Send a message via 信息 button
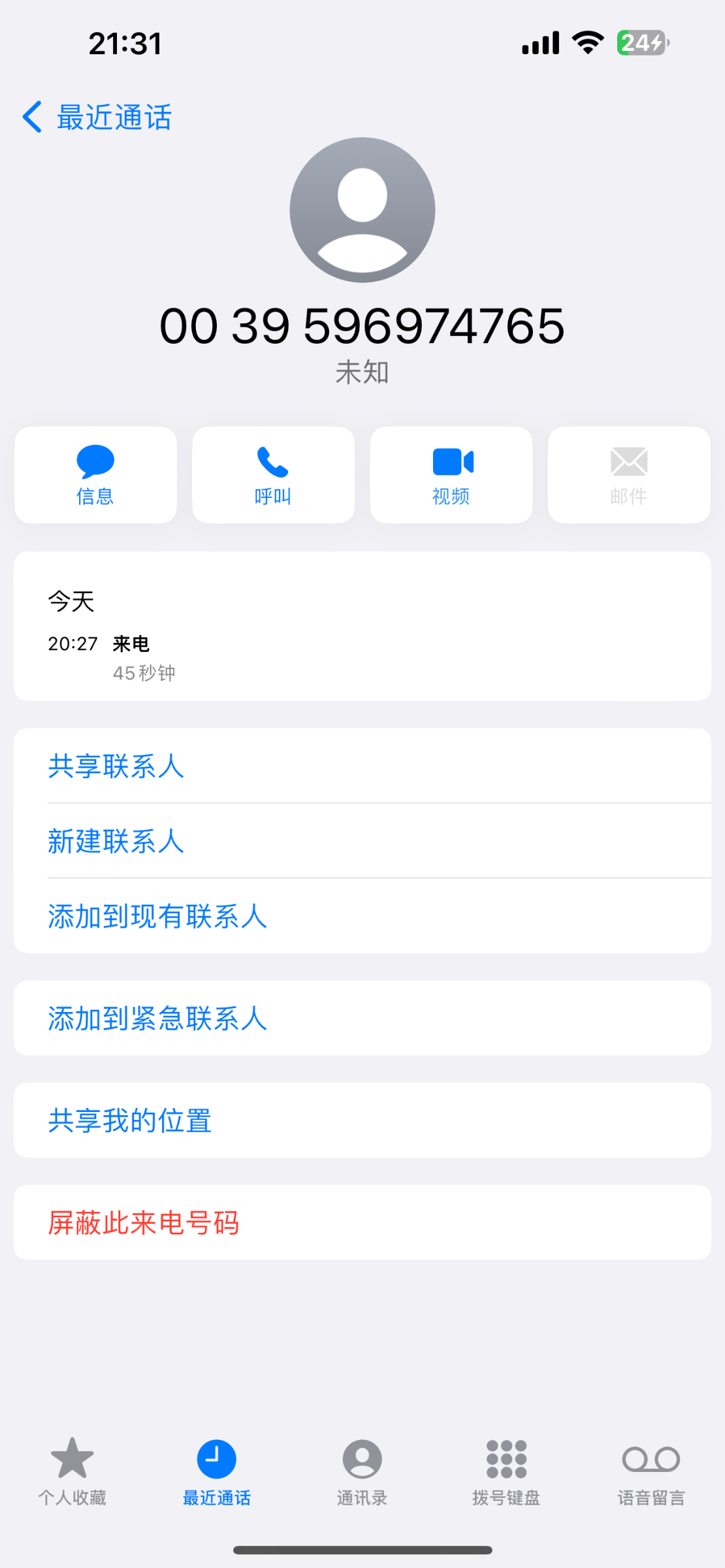The image size is (725, 1568). 95,475
